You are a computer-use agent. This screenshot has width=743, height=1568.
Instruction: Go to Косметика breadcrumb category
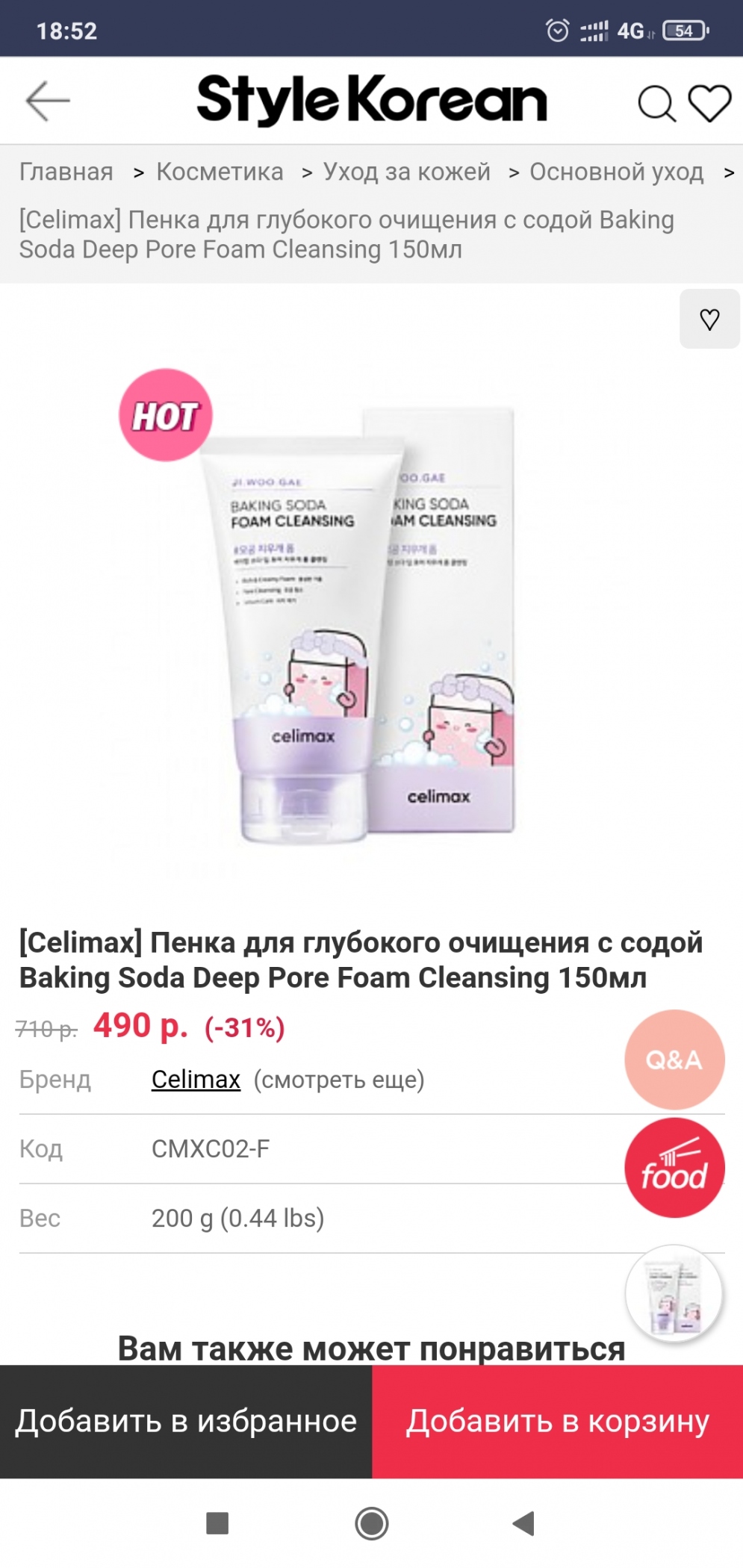pos(220,172)
